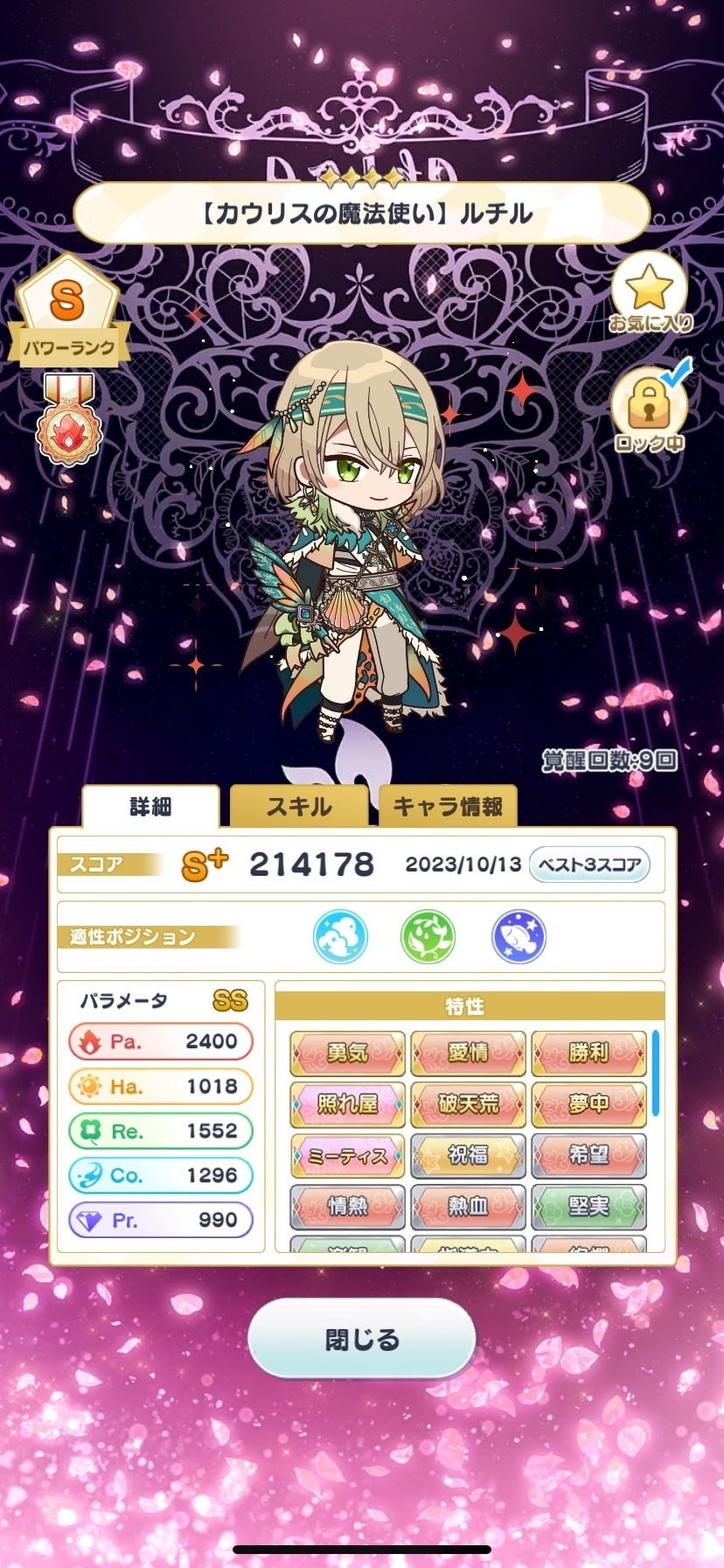This screenshot has width=724, height=1568.
Task: Click the character name ルチル banner
Action: pos(362,212)
